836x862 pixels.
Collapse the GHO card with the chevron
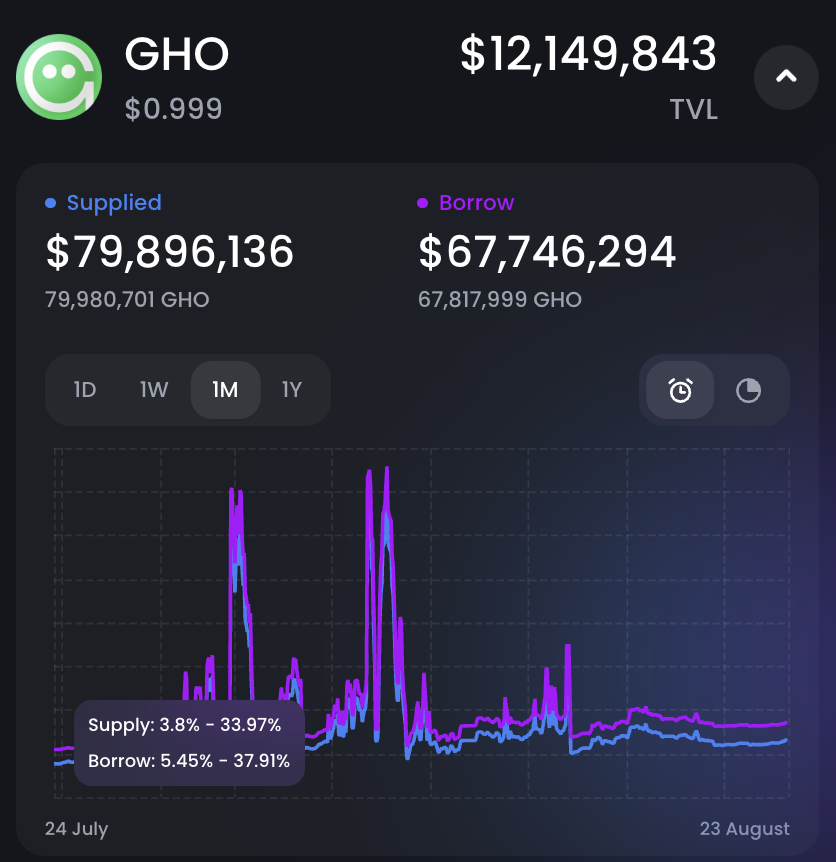pyautogui.click(x=786, y=77)
